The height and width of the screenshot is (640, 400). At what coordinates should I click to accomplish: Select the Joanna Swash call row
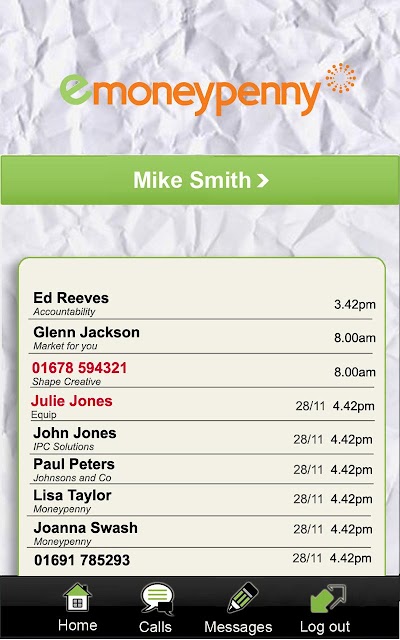[x=200, y=532]
